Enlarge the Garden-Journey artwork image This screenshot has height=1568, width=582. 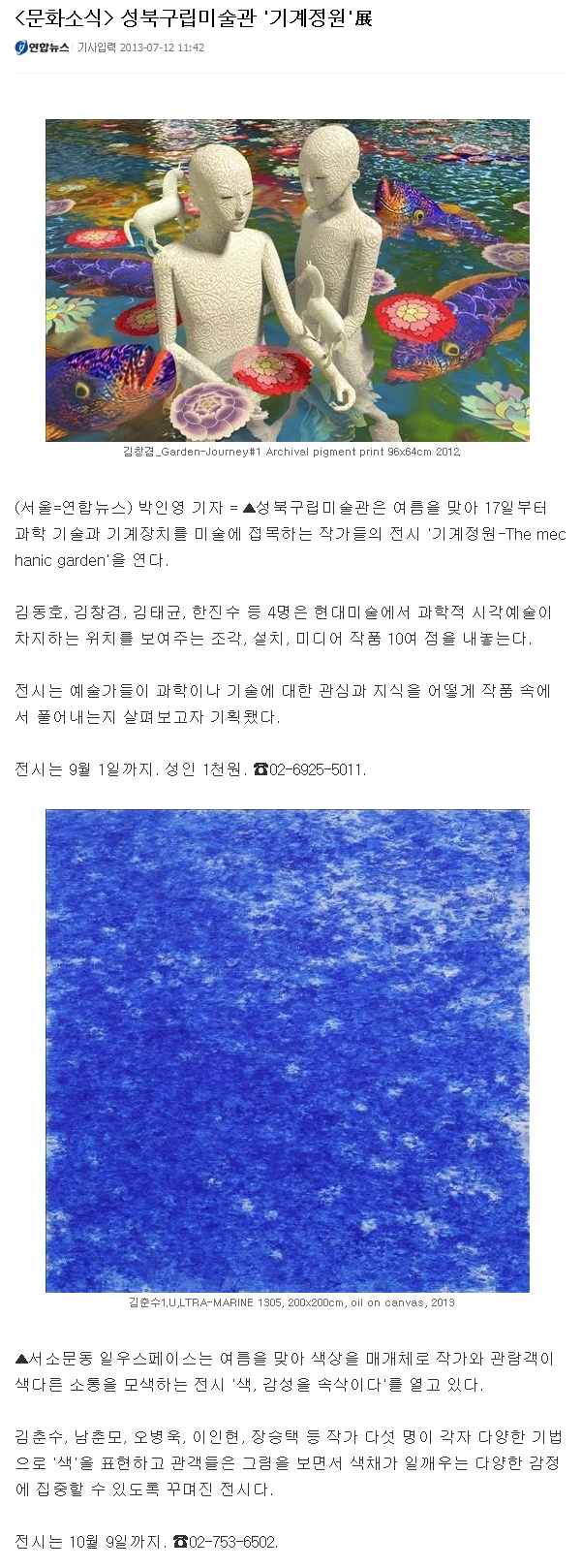pyautogui.click(x=288, y=280)
